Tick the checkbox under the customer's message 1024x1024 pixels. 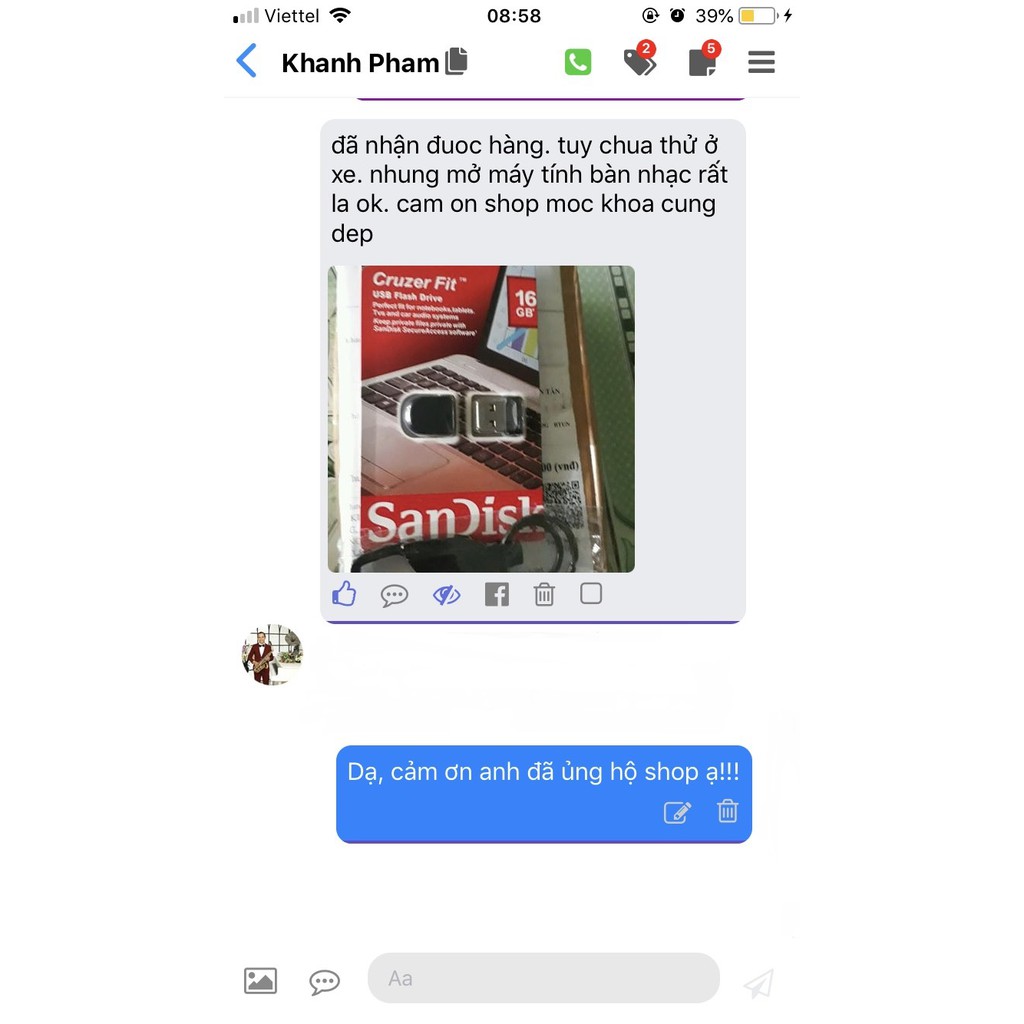point(591,594)
